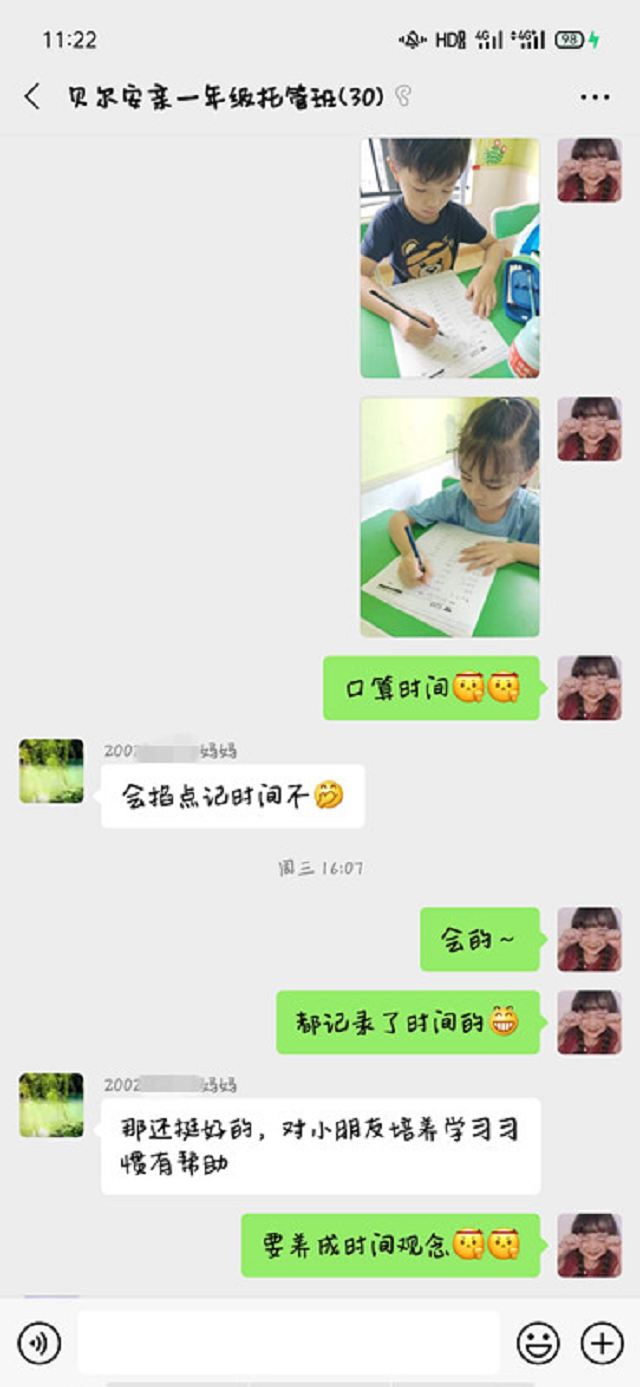Open sender avatar beside 口算时间 message
The image size is (640, 1387).
click(x=589, y=688)
